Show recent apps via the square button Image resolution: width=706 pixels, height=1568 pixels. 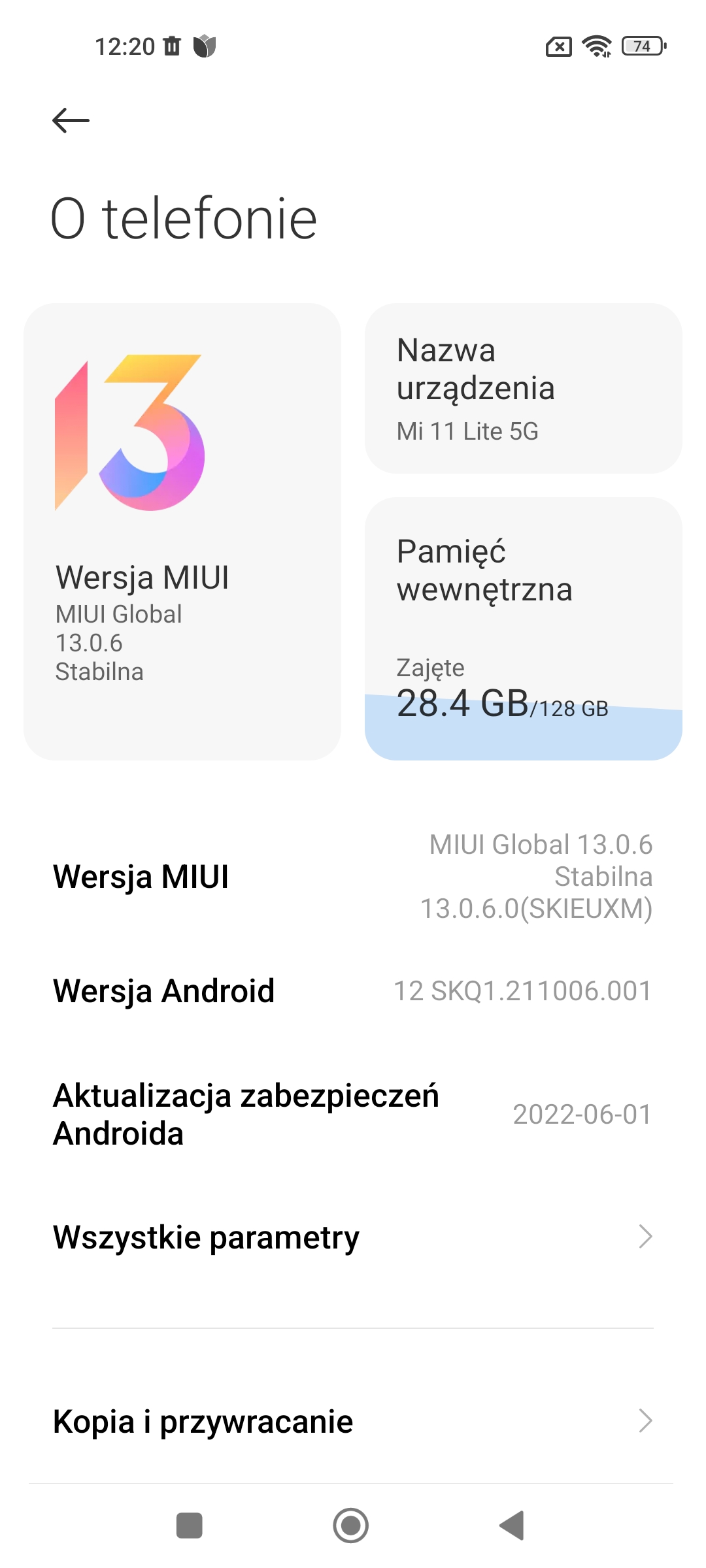tap(190, 1526)
